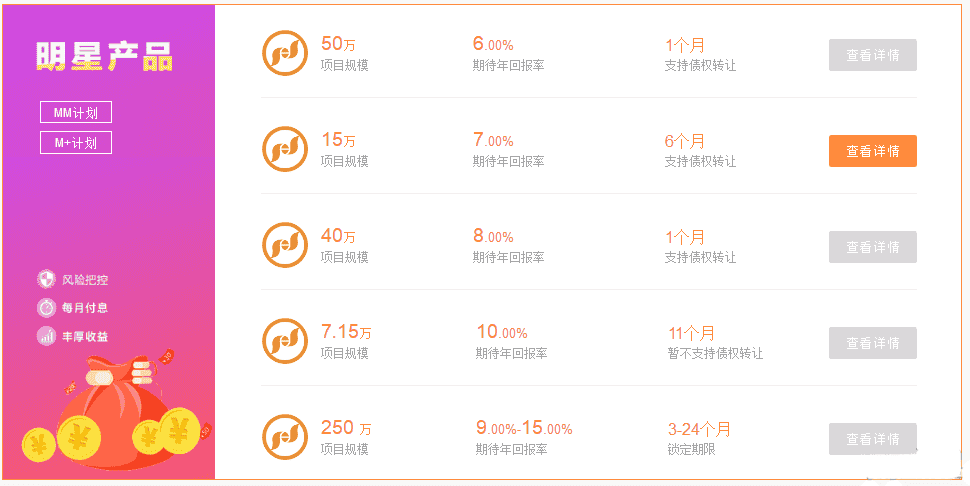Open 查看详情 for the 250万 project
The width and height of the screenshot is (970, 486).
(x=872, y=439)
